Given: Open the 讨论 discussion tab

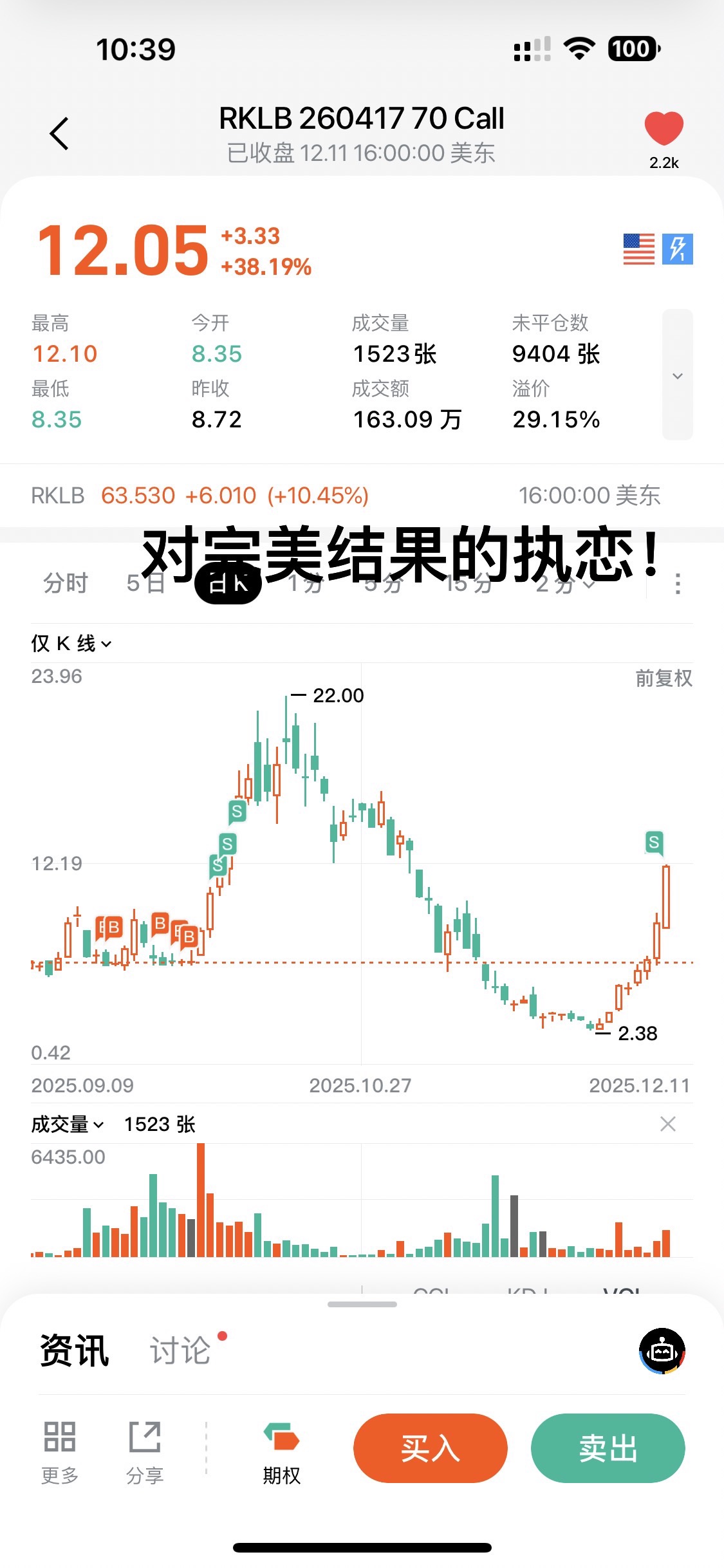Looking at the screenshot, I should pyautogui.click(x=180, y=1350).
